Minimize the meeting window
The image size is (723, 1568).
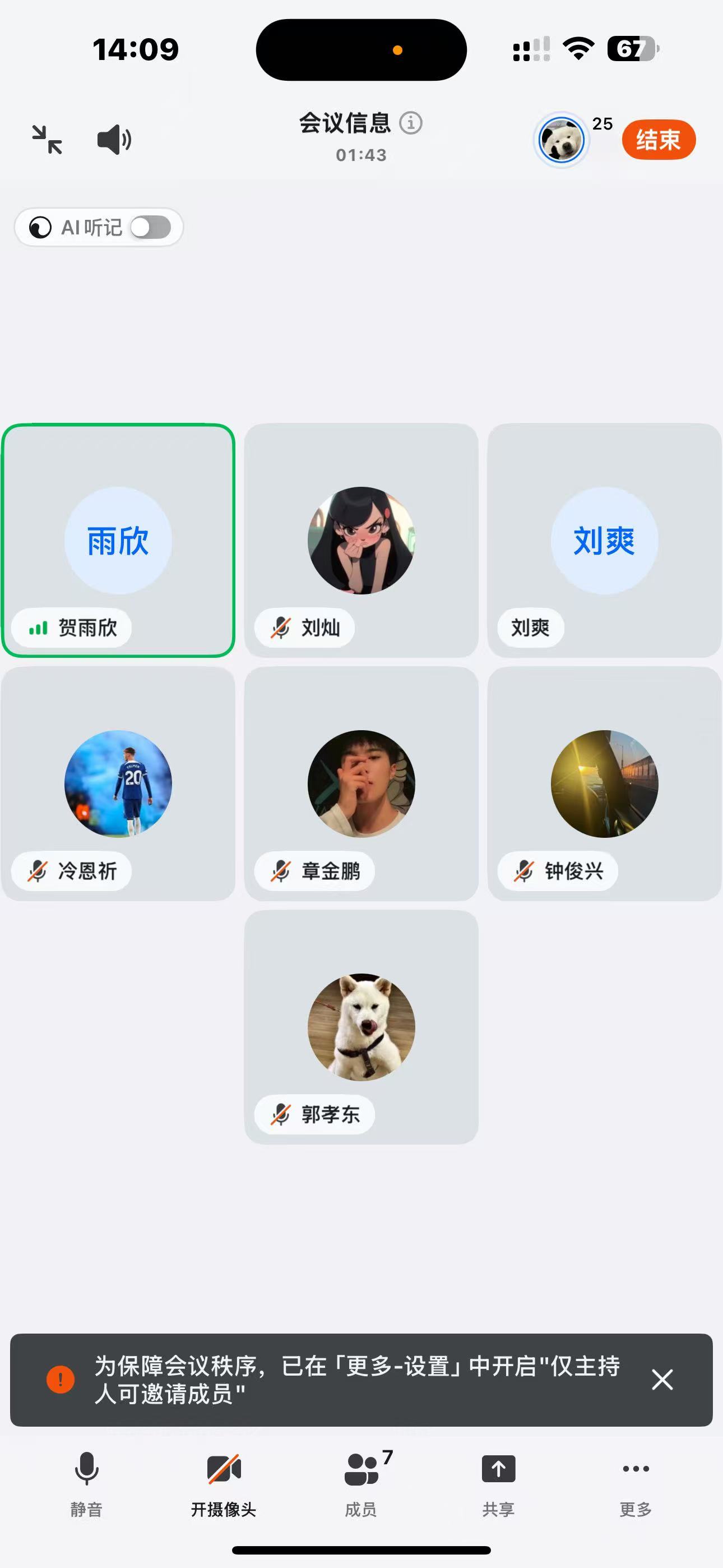[47, 140]
